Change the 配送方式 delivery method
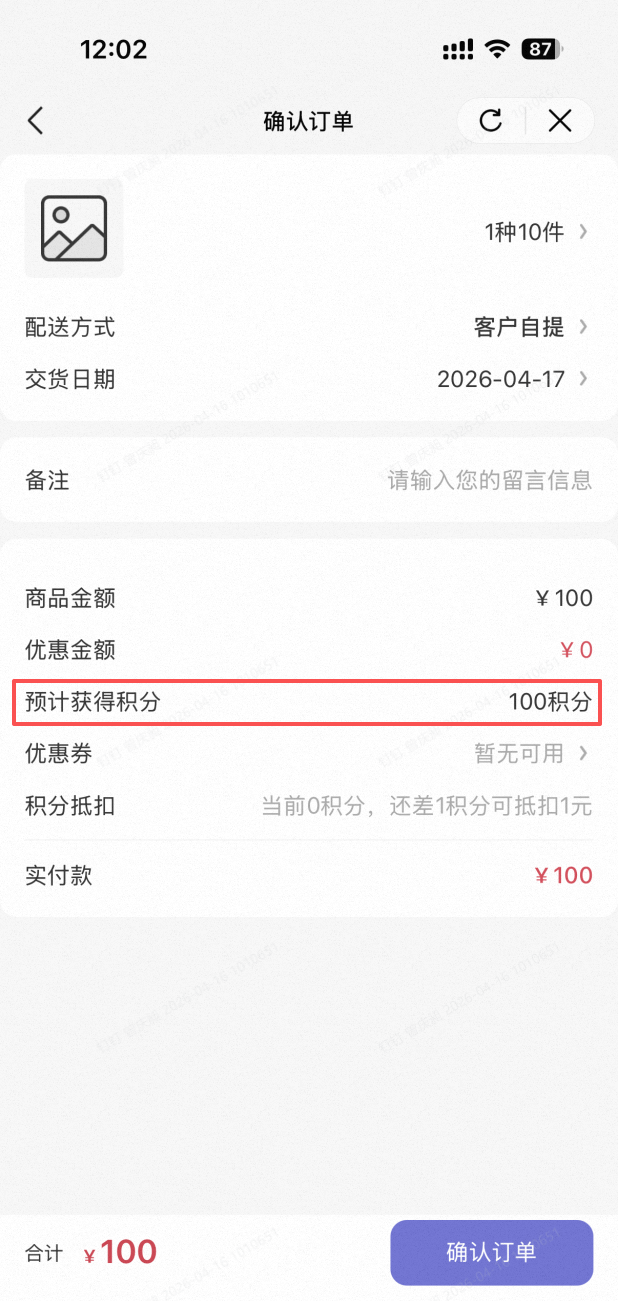 [528, 327]
